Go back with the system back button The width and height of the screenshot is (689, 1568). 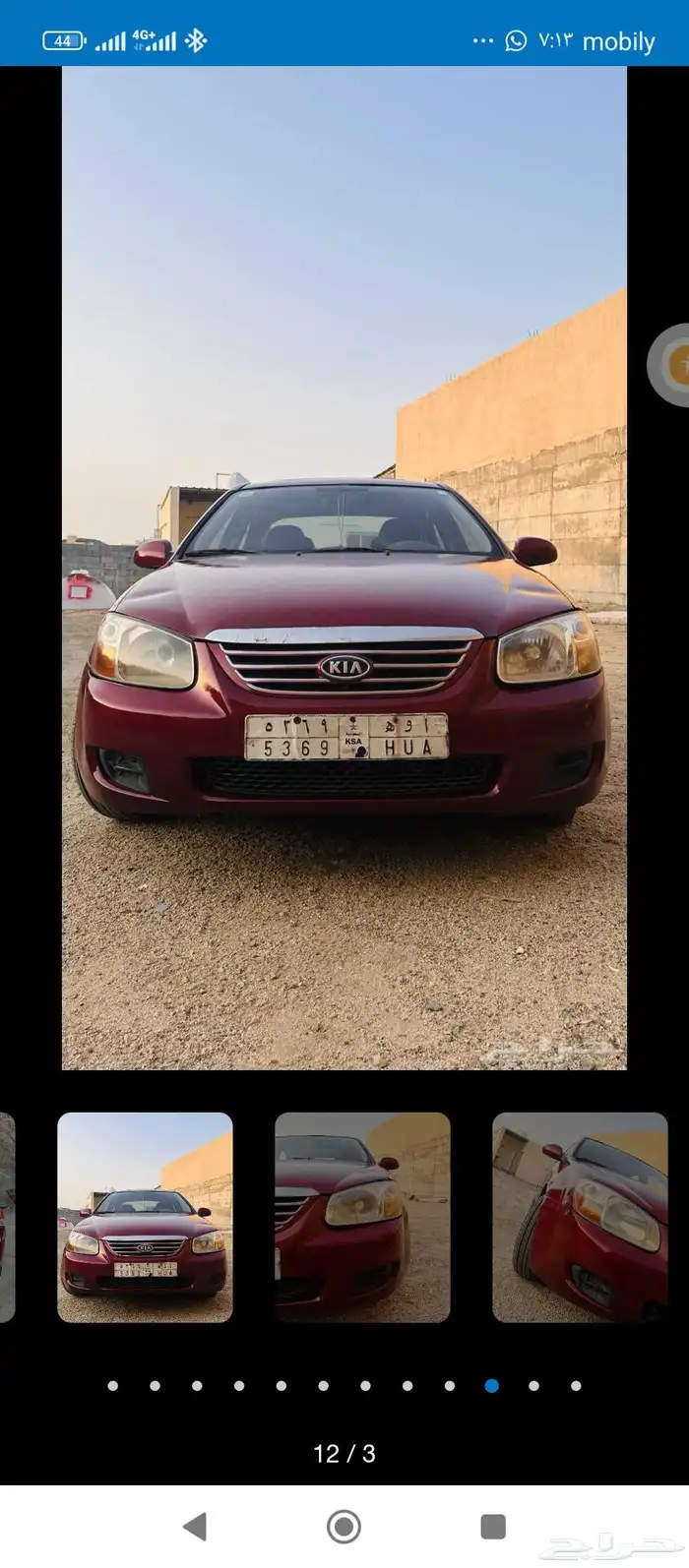(195, 1526)
